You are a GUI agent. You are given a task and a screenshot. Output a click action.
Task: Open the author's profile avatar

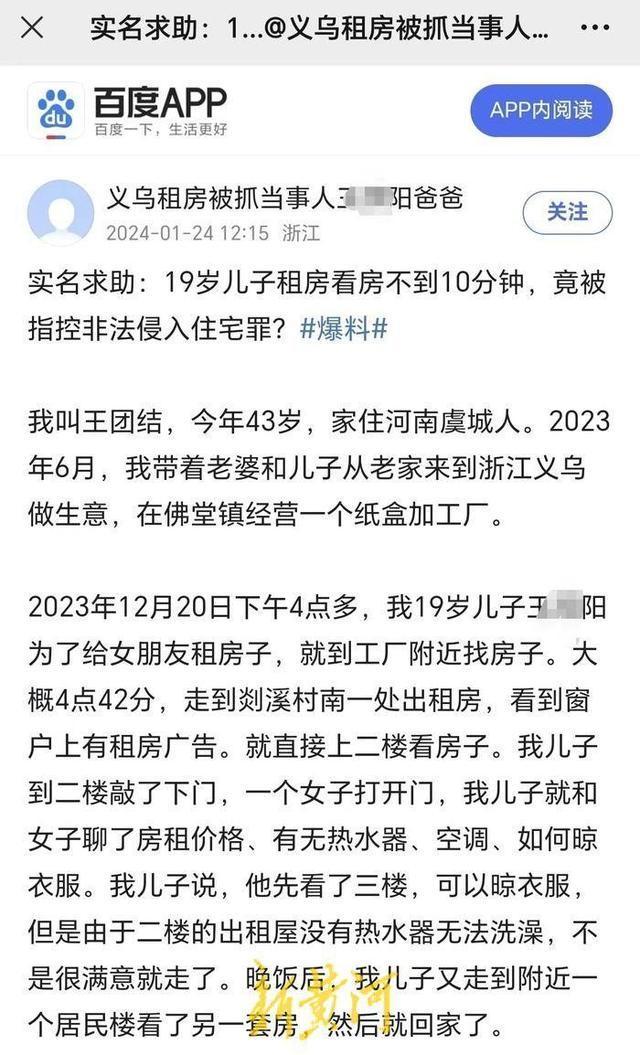click(x=60, y=213)
